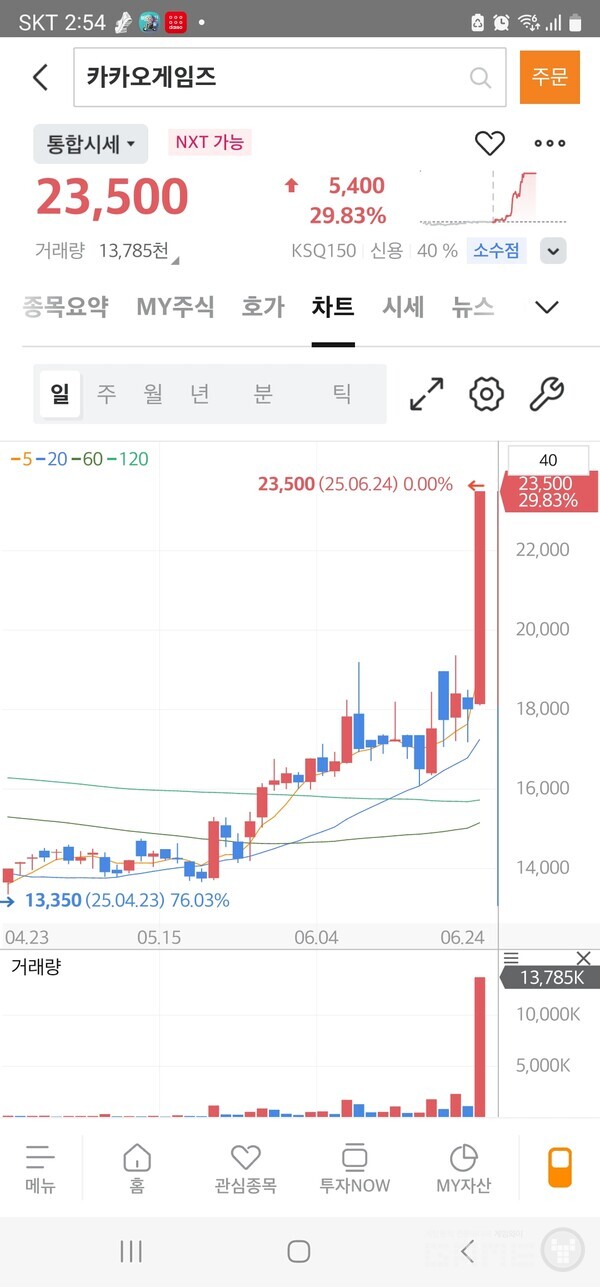Expand the stock info chevron beside 소수점
Viewport: 600px width, 1287px height.
[553, 250]
